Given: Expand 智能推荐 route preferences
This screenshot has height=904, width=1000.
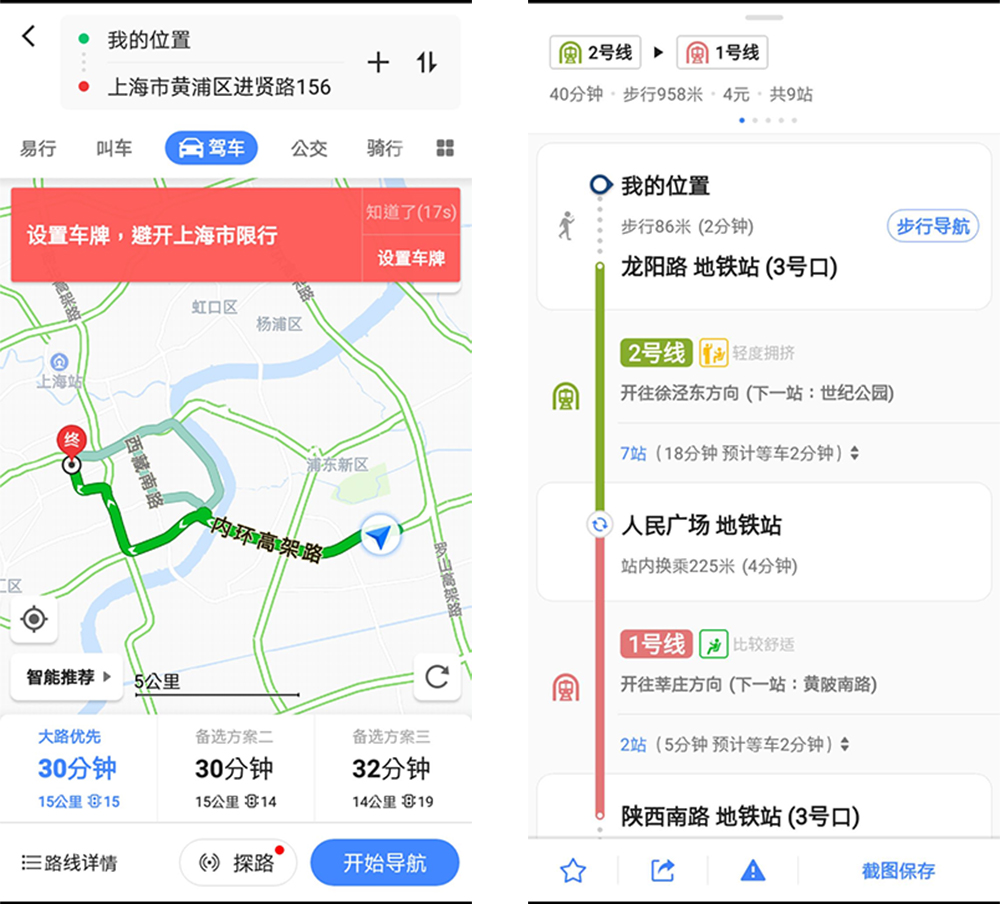Looking at the screenshot, I should tap(67, 677).
